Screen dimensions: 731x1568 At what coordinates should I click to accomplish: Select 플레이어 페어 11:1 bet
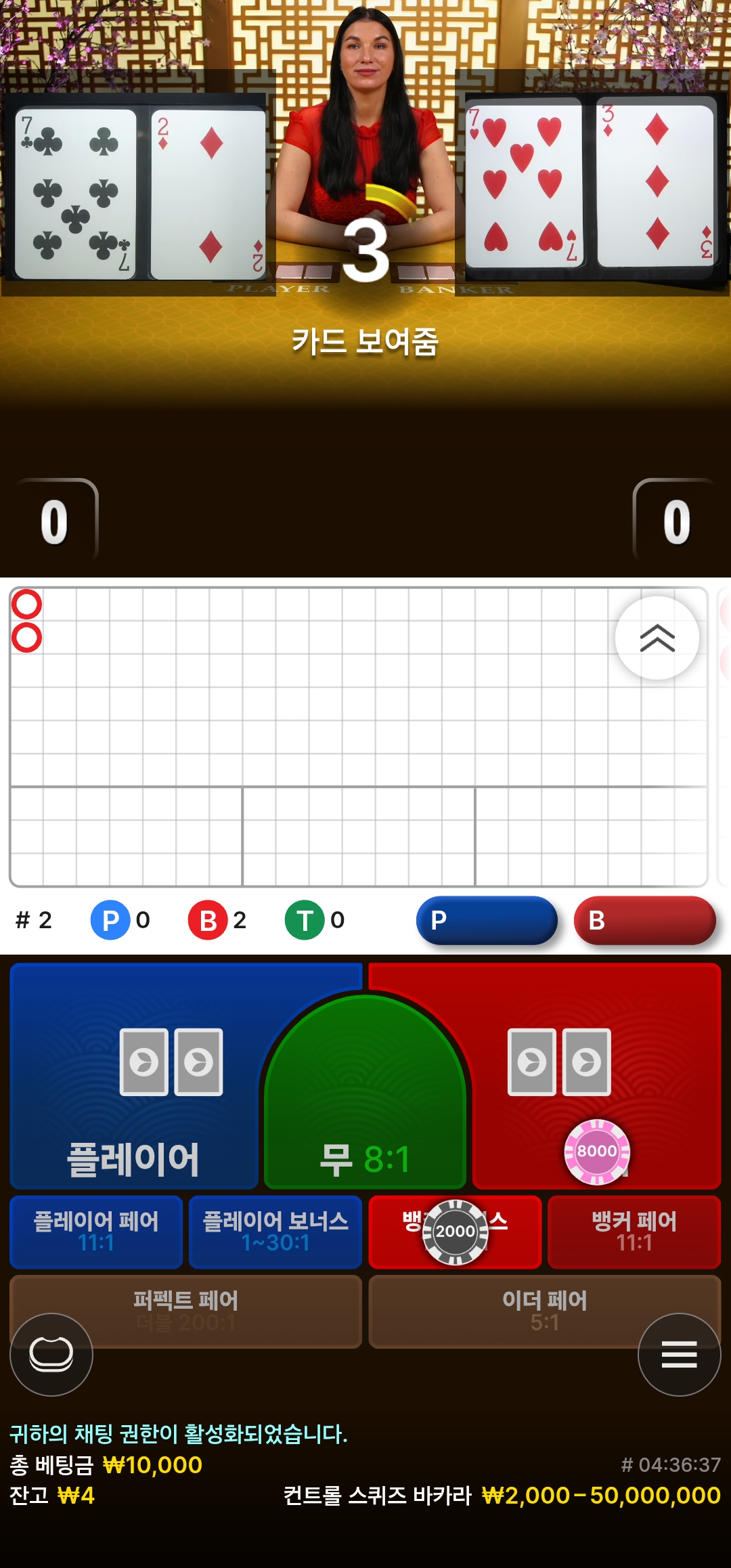pos(96,1232)
